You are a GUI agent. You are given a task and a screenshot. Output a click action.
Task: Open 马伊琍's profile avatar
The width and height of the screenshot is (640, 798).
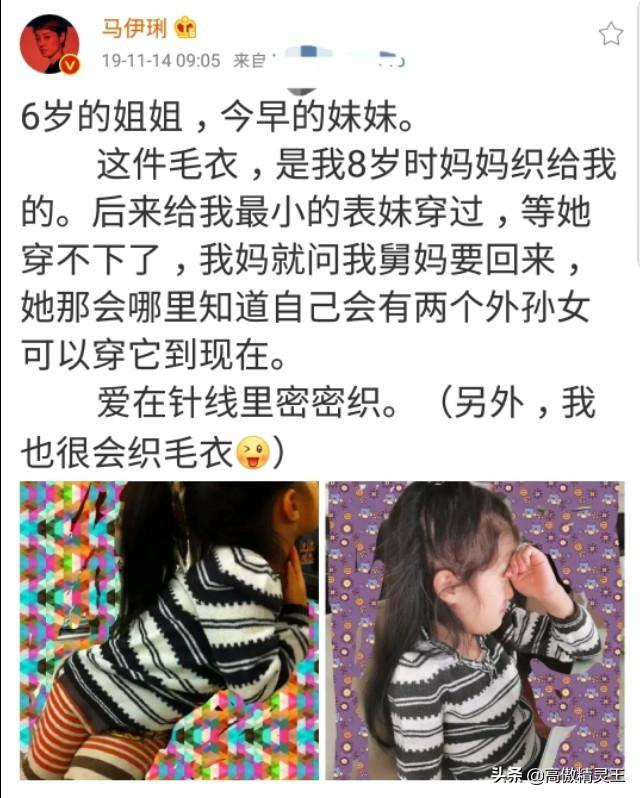pos(47,42)
